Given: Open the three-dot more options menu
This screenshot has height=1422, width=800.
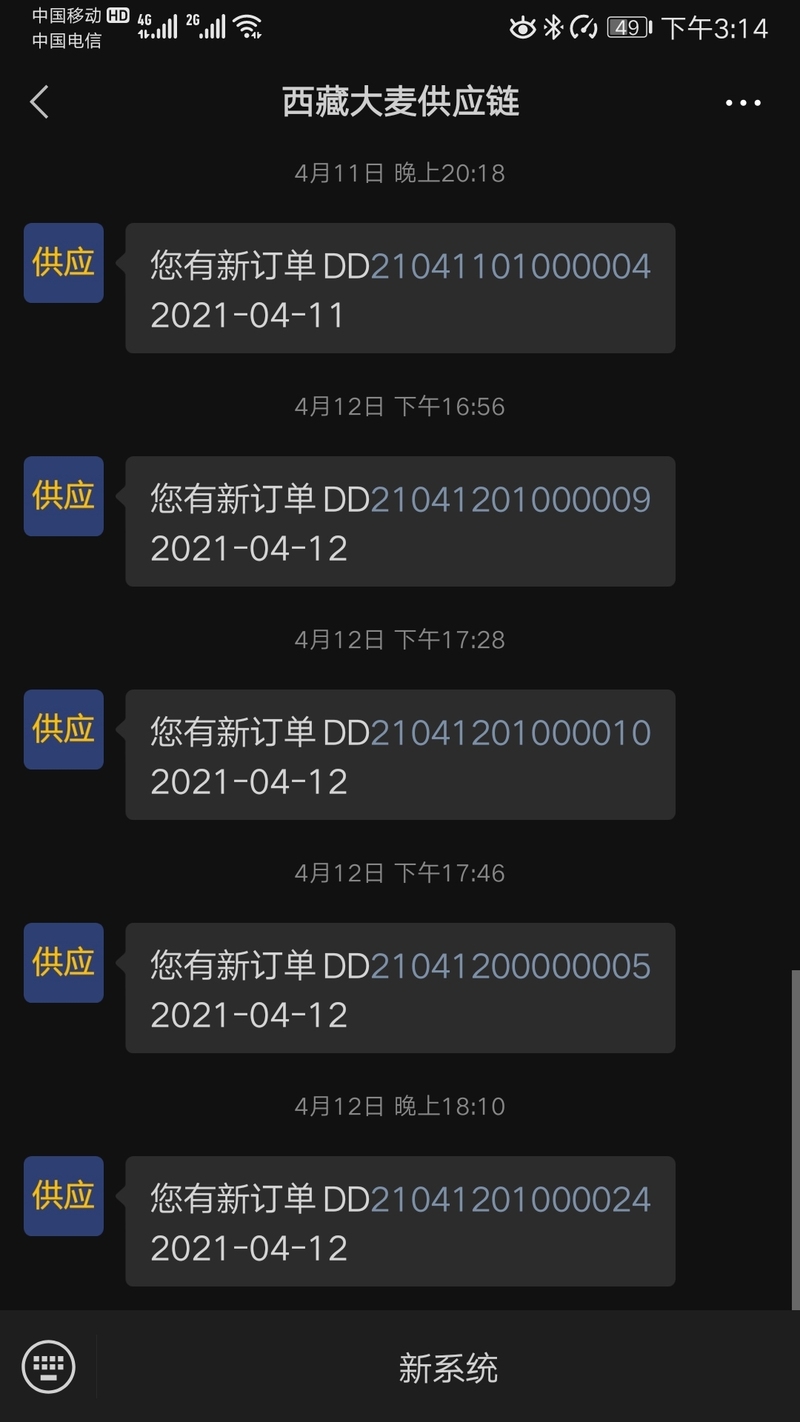Looking at the screenshot, I should coord(743,103).
